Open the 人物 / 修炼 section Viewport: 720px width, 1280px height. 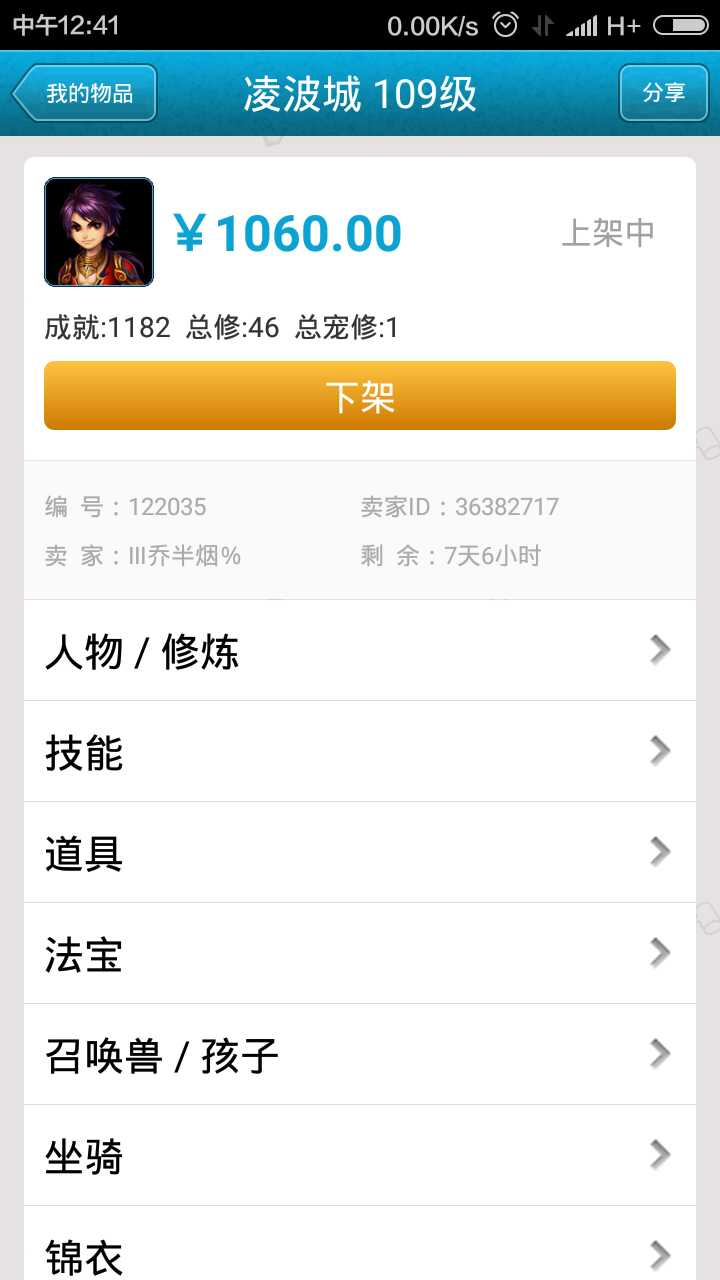tap(360, 651)
